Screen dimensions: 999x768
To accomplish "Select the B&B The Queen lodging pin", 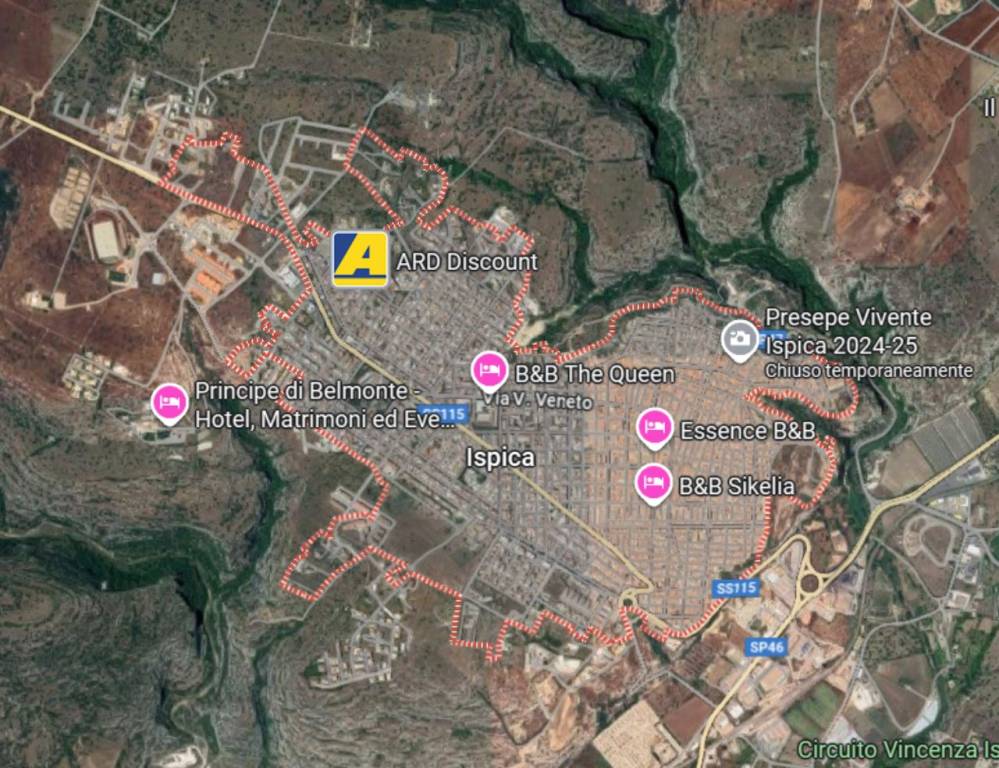I will (489, 370).
